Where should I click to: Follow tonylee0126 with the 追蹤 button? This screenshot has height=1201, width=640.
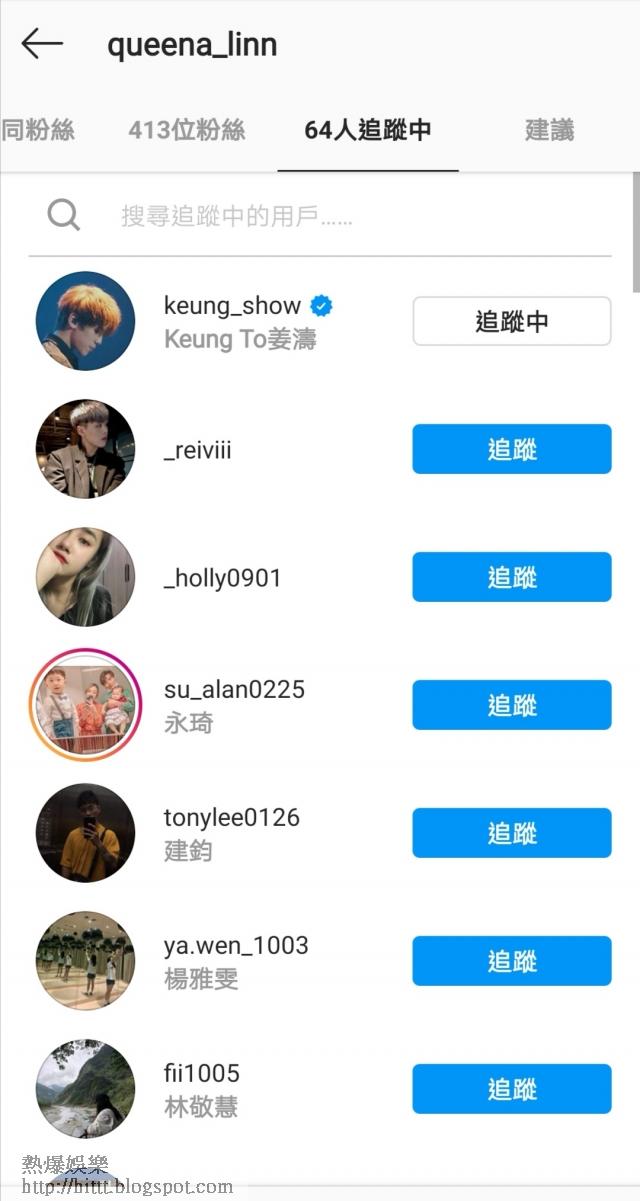pos(511,833)
